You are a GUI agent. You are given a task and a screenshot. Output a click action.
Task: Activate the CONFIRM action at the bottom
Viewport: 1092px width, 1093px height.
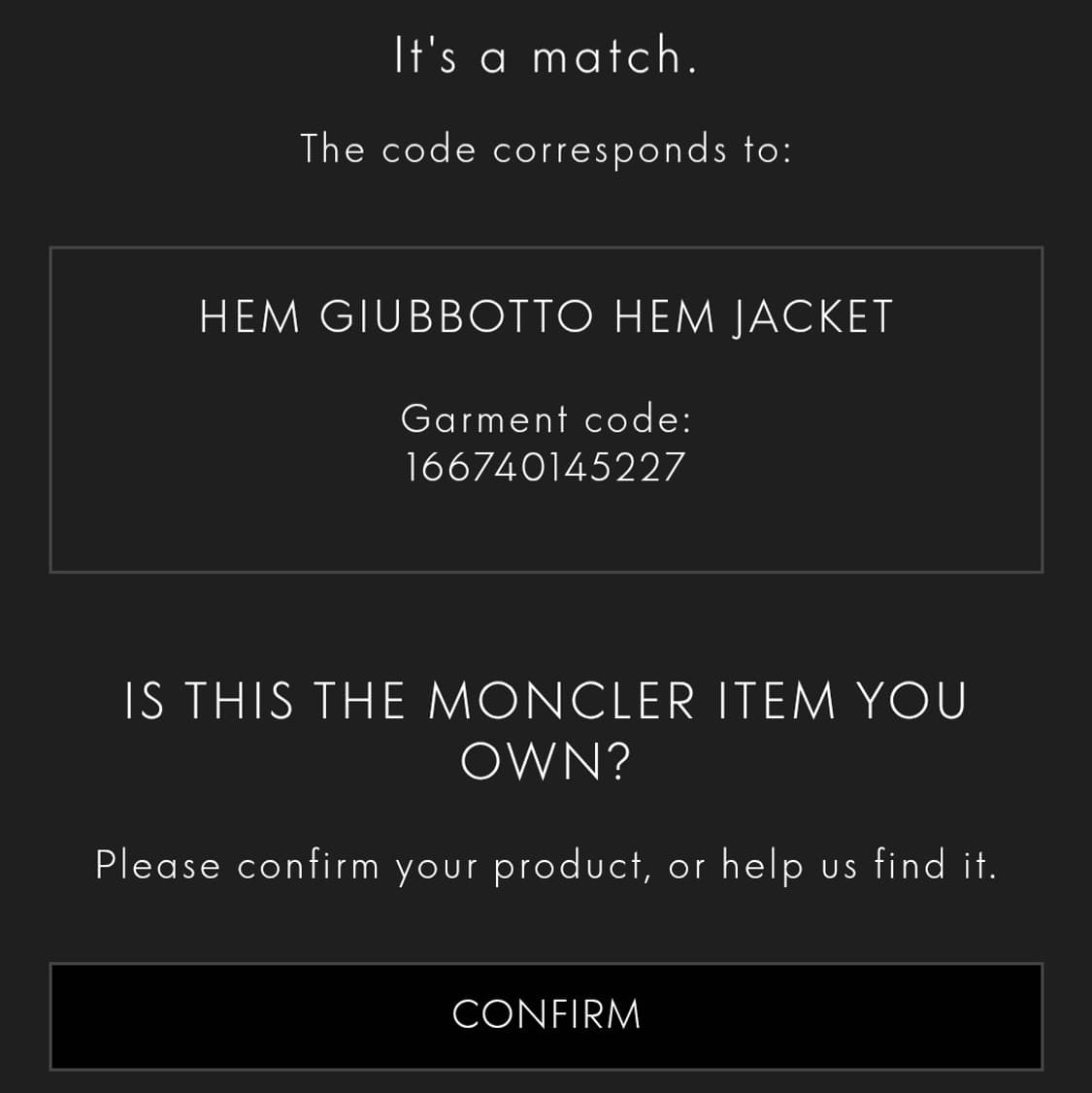pyautogui.click(x=546, y=1014)
